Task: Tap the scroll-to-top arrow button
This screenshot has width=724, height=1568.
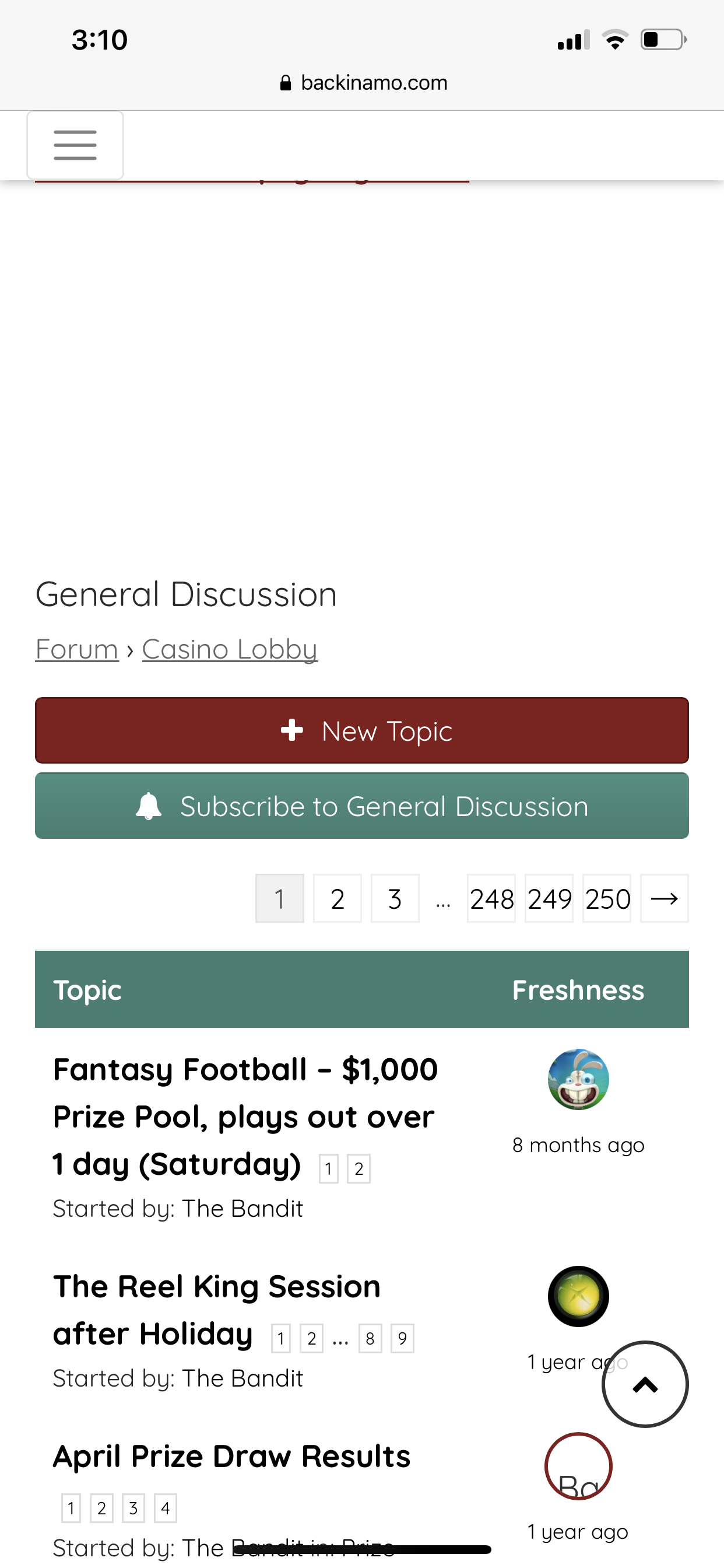Action: click(x=645, y=1384)
